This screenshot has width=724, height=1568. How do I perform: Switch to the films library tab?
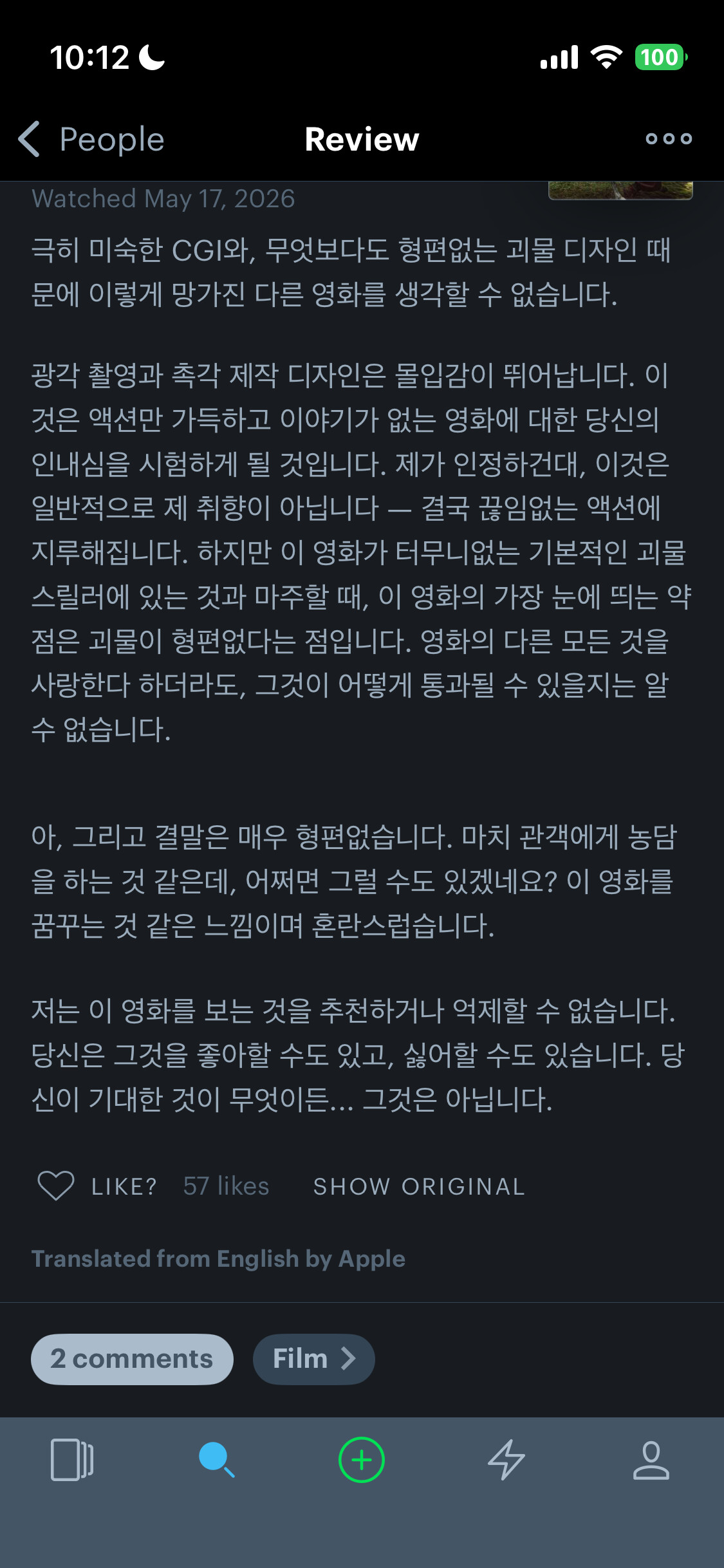coord(72,1459)
